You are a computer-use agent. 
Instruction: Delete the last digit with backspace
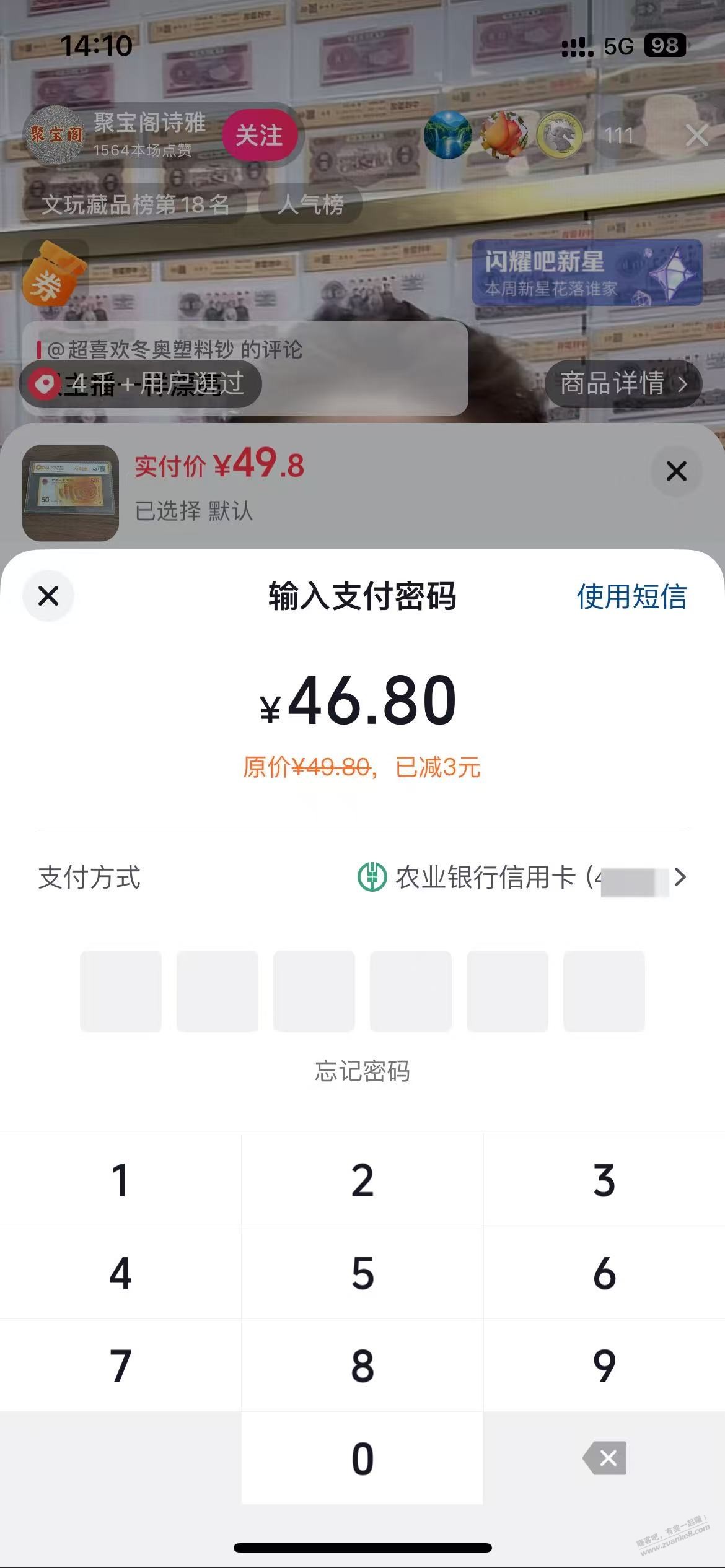(x=605, y=1459)
